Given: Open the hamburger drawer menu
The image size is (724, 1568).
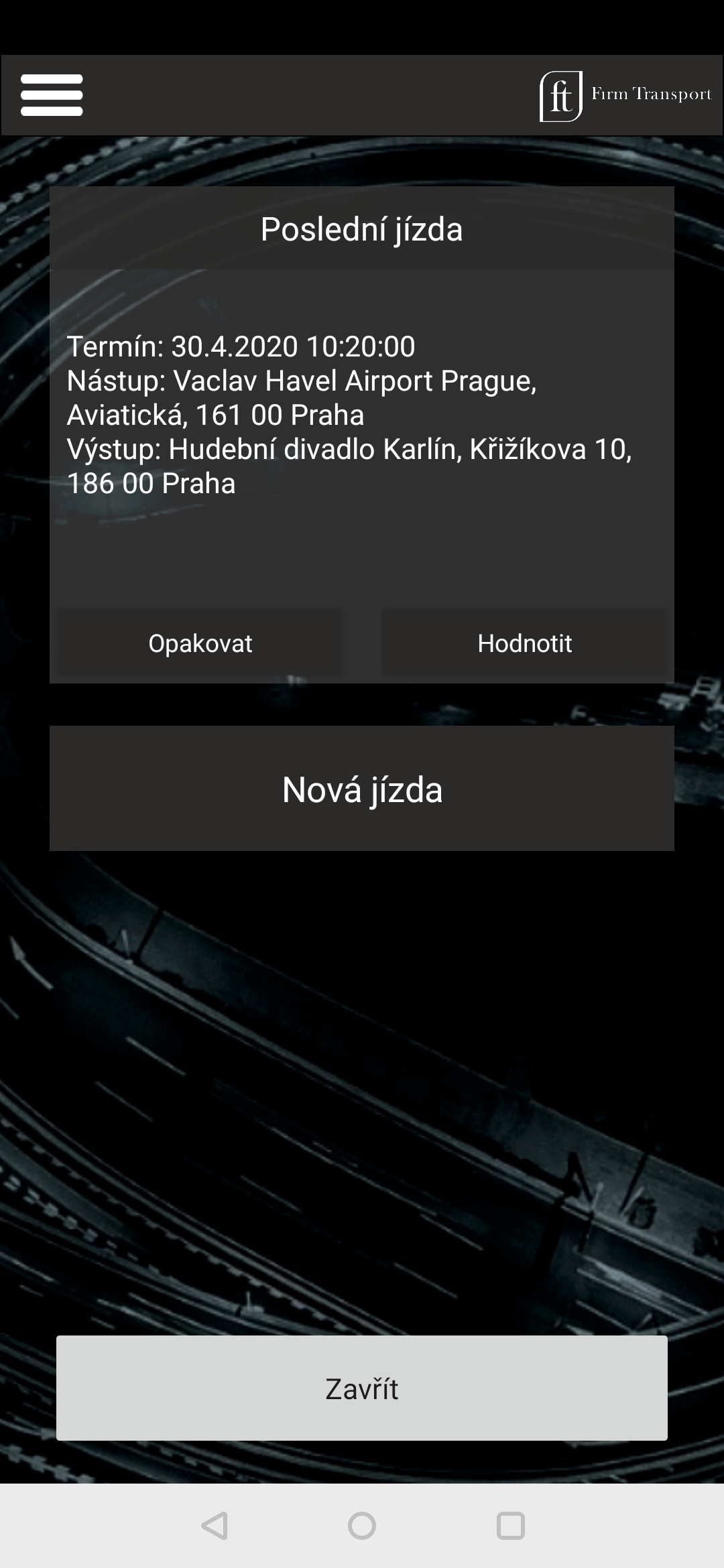Looking at the screenshot, I should click(x=52, y=95).
